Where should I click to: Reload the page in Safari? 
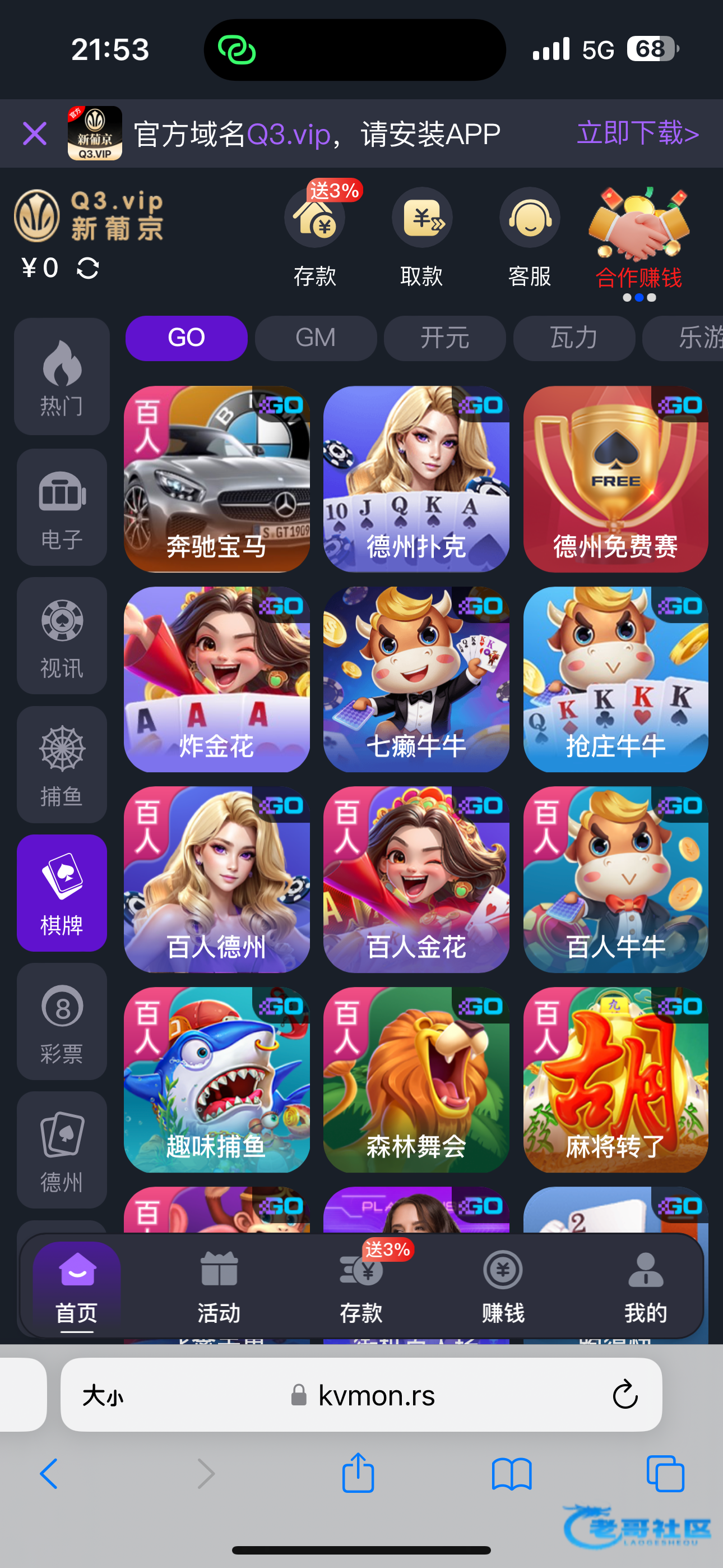(x=624, y=1395)
